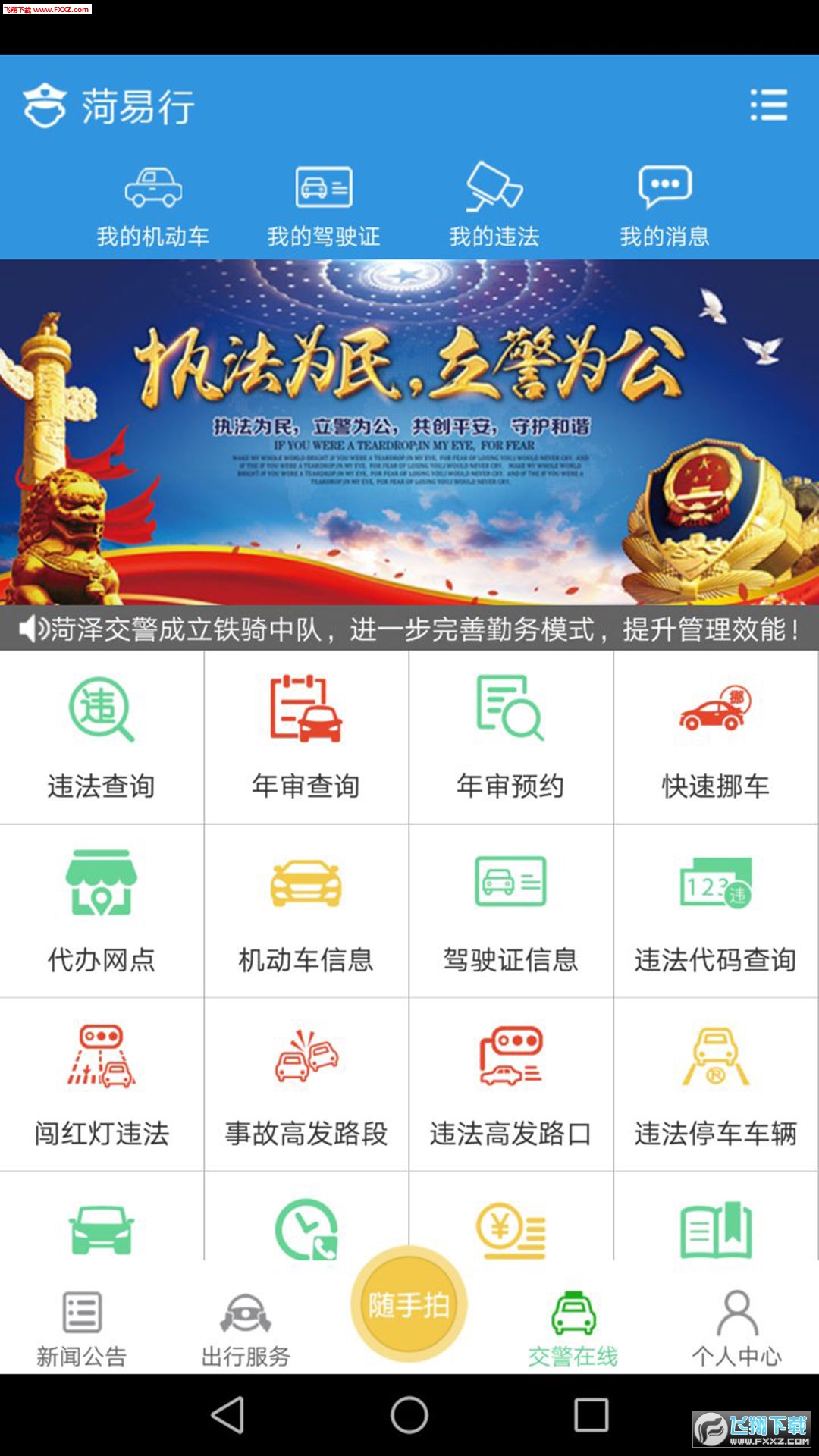The height and width of the screenshot is (1456, 819).
Task: Switch to 新闻公告 tab
Action: [82, 1329]
